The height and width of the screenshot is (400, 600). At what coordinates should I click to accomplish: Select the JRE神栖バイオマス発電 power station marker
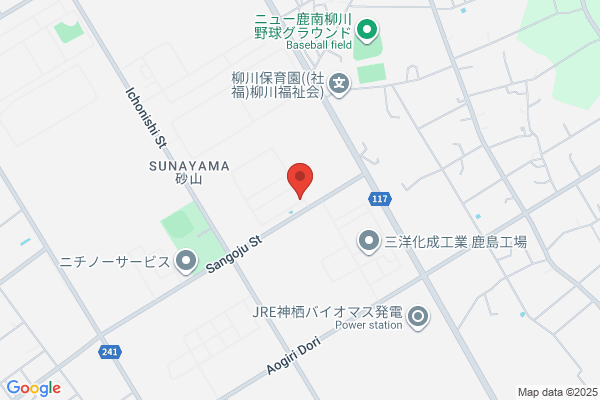(x=418, y=317)
